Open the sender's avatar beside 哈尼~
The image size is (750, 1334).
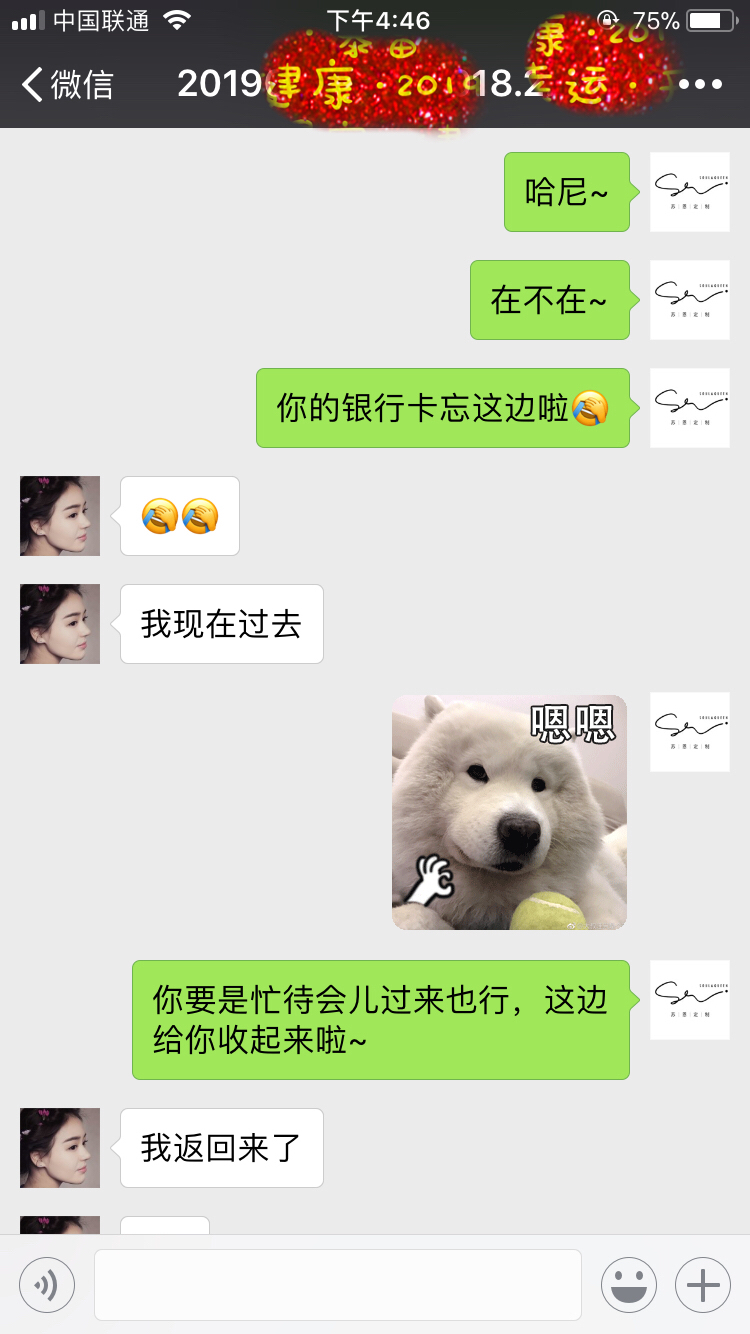point(690,192)
